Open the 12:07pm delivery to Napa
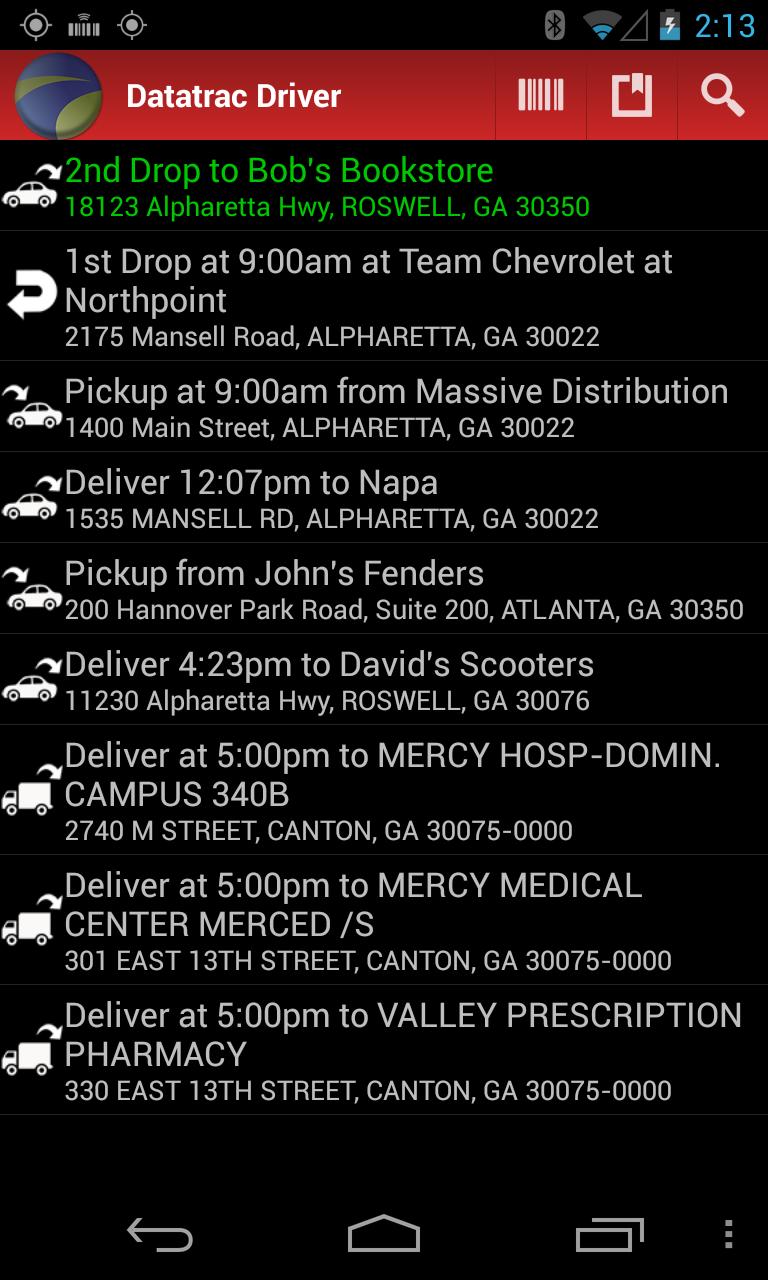Image resolution: width=768 pixels, height=1280 pixels. point(384,498)
